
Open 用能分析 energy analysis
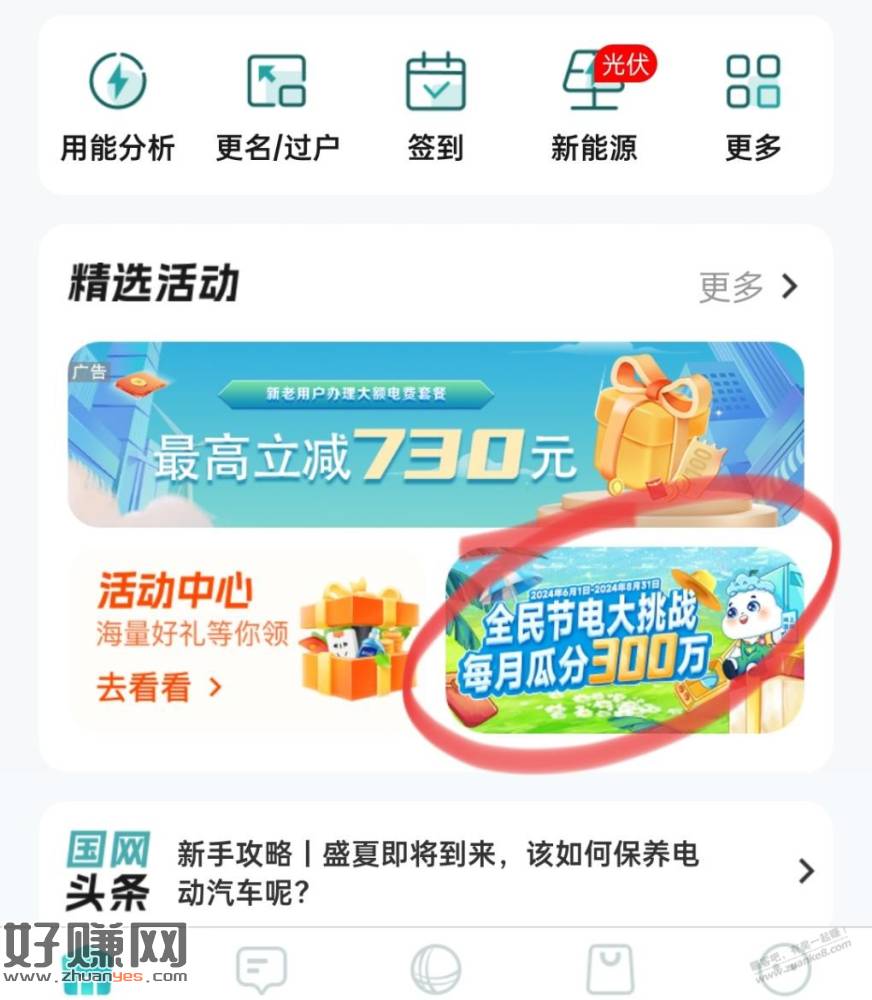[x=118, y=105]
